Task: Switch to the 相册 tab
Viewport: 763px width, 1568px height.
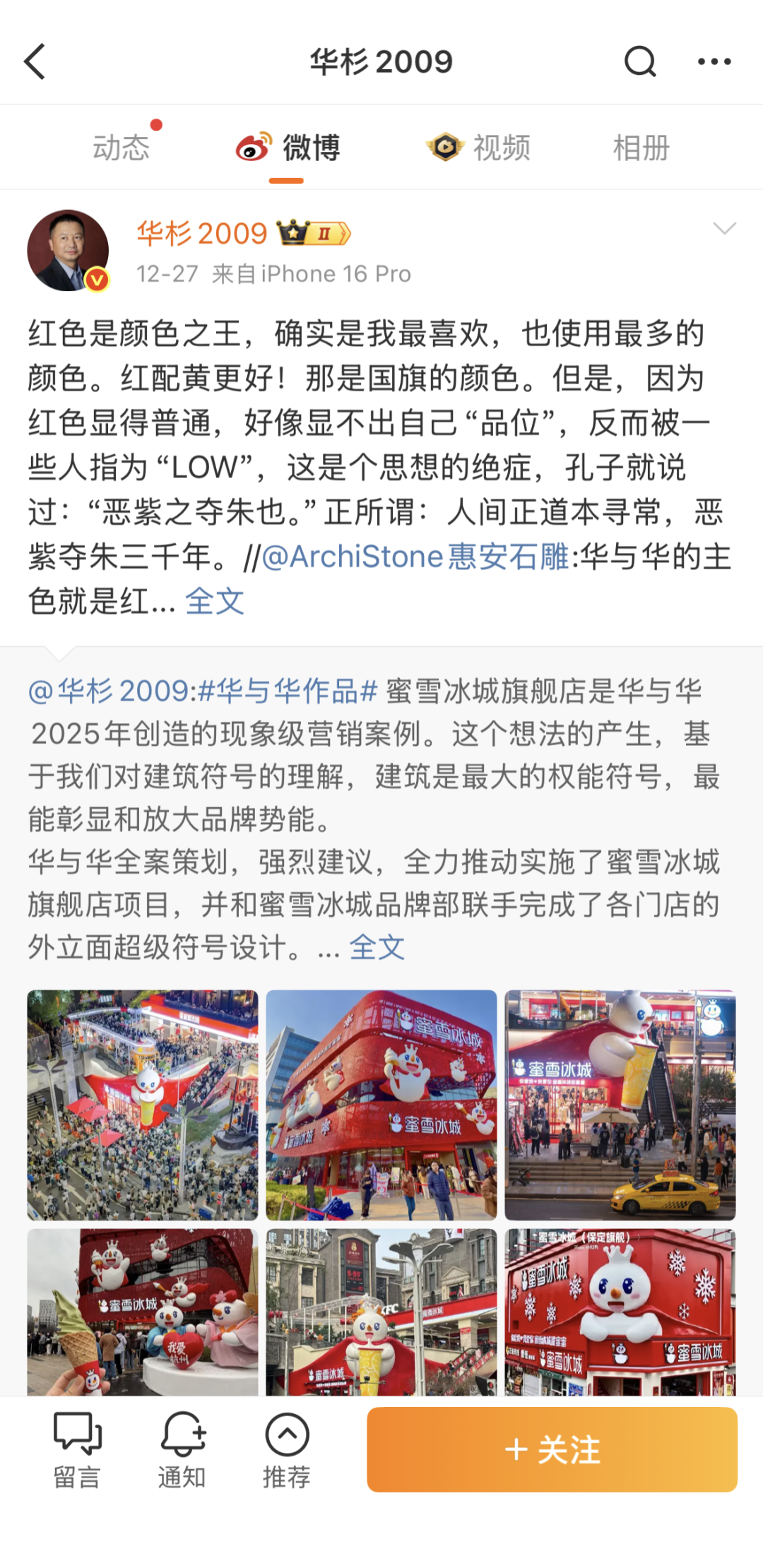Action: pos(641,148)
